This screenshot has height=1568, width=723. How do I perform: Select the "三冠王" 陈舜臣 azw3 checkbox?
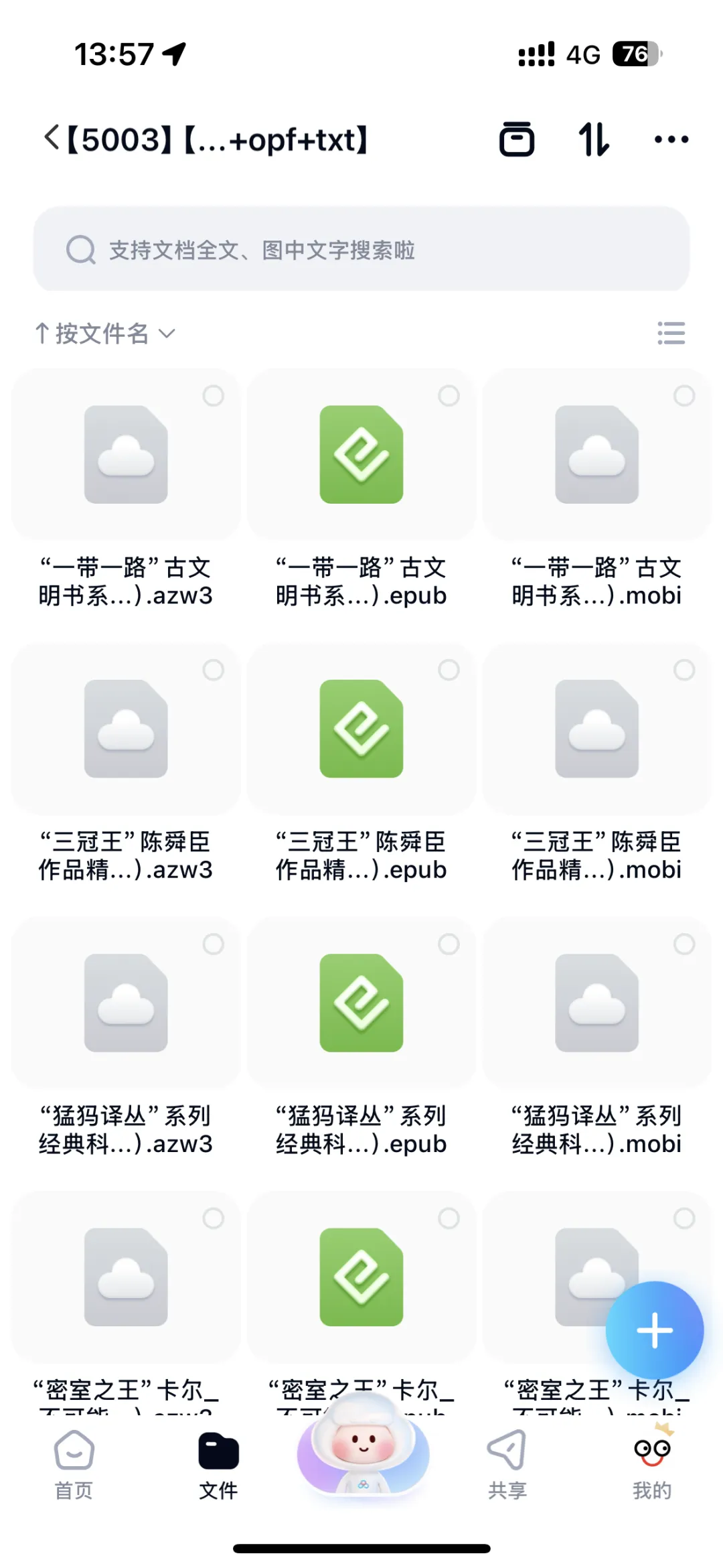click(213, 670)
